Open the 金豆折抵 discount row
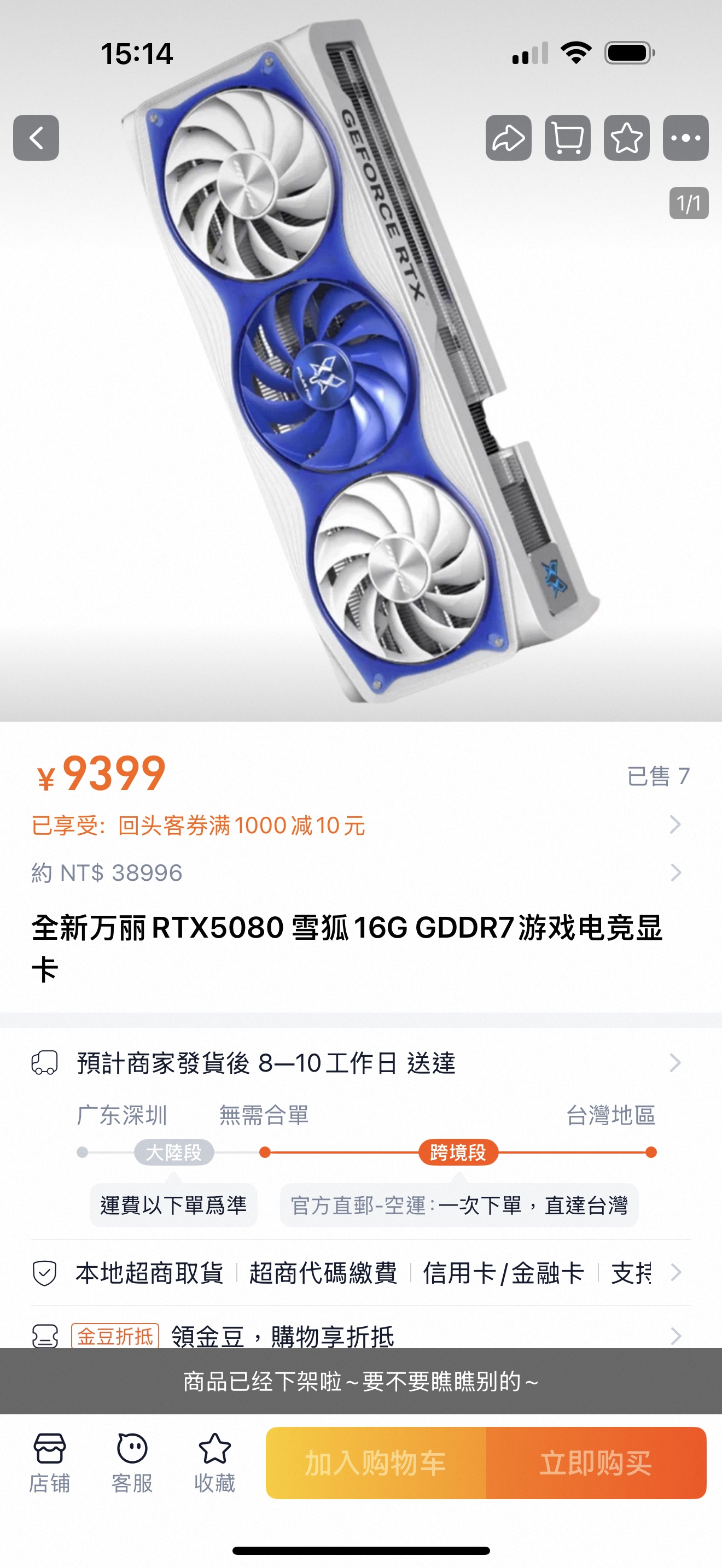The image size is (722, 1568). [x=359, y=1336]
